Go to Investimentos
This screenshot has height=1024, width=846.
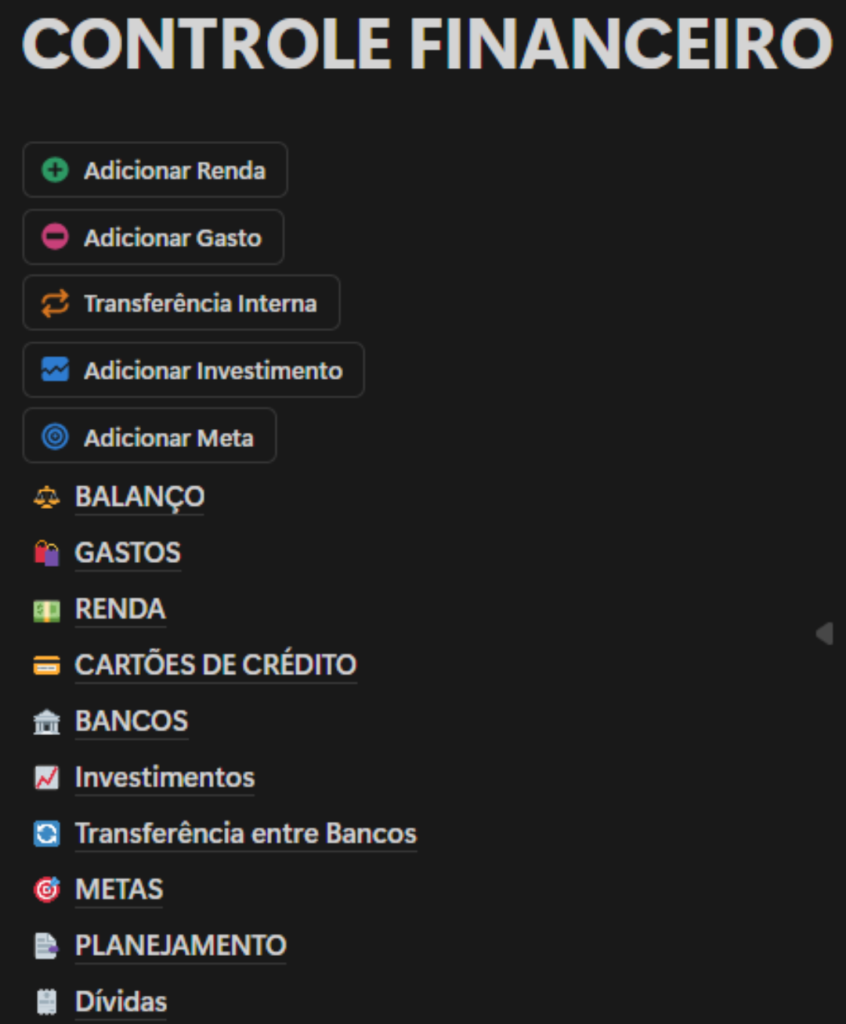(x=164, y=777)
